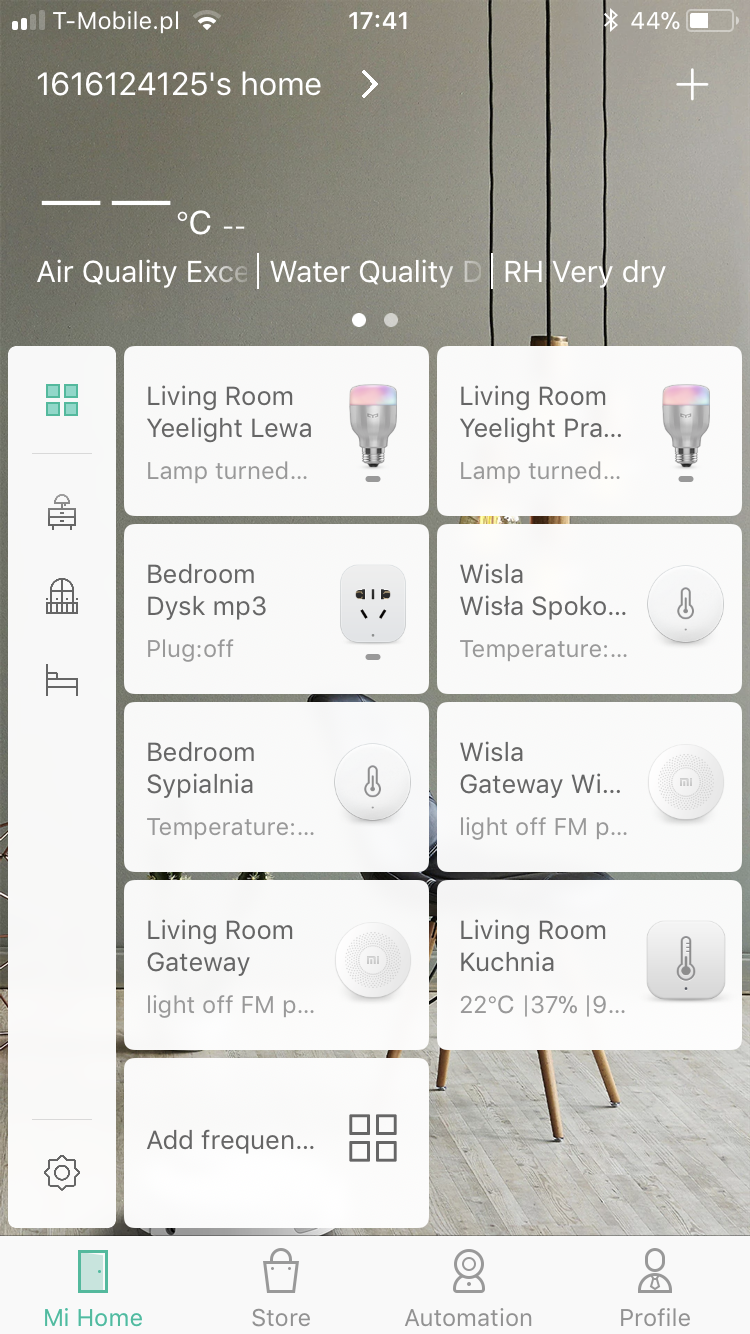Viewport: 750px width, 1334px height.
Task: Open Living Room Yeelight Lewa card
Action: pyautogui.click(x=276, y=431)
